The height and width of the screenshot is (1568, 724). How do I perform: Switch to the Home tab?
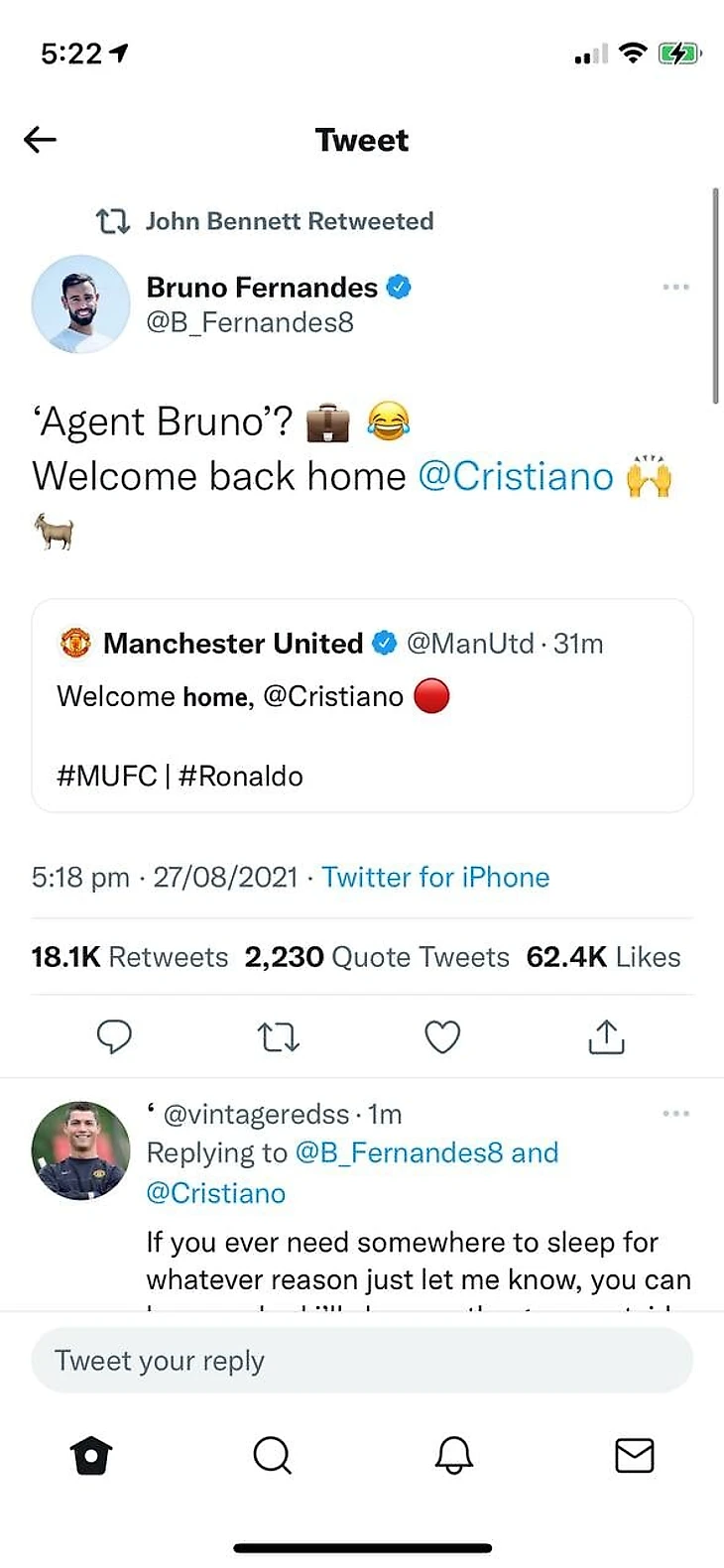coord(91,1456)
